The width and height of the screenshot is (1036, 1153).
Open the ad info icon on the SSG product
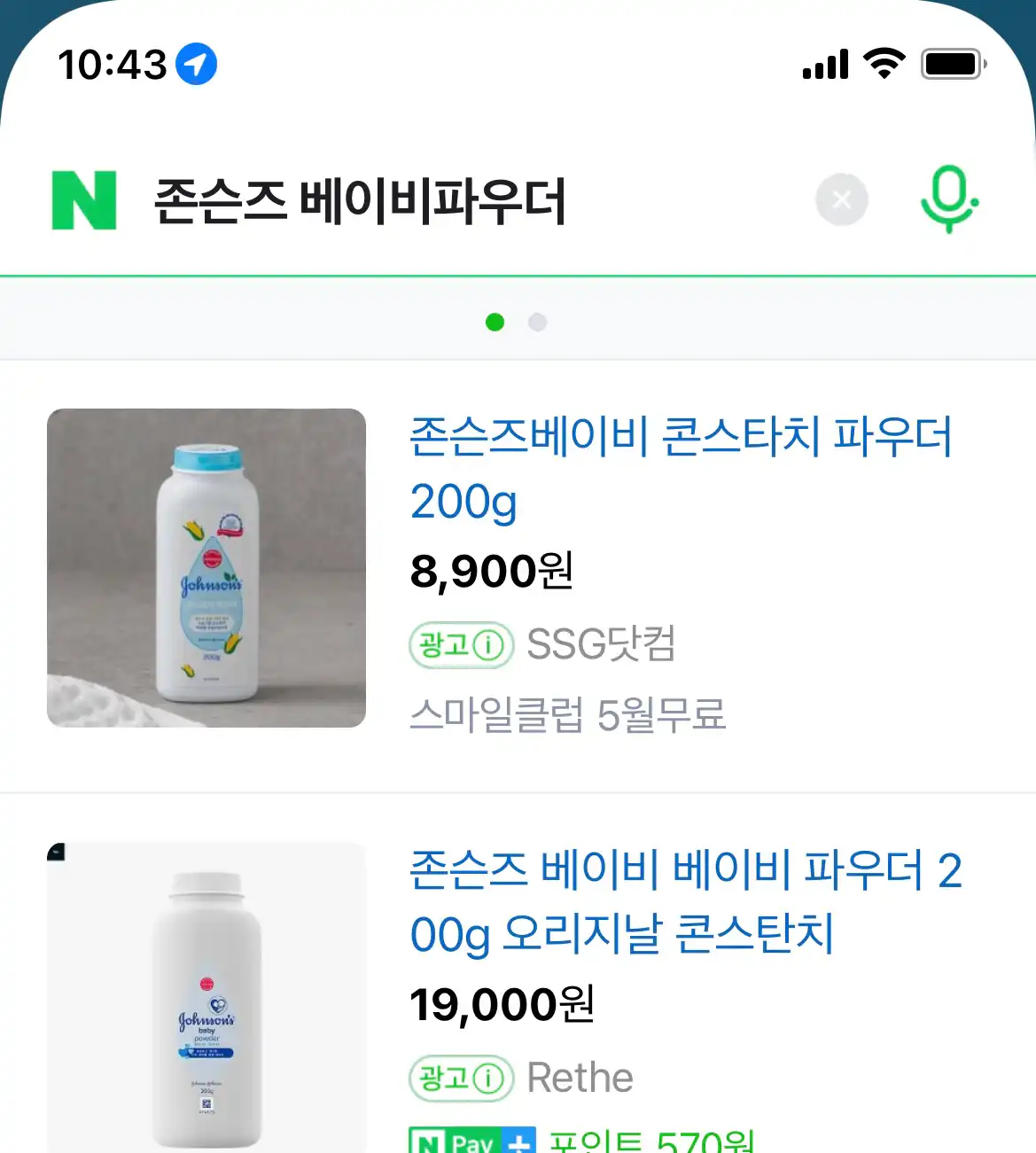click(x=487, y=644)
